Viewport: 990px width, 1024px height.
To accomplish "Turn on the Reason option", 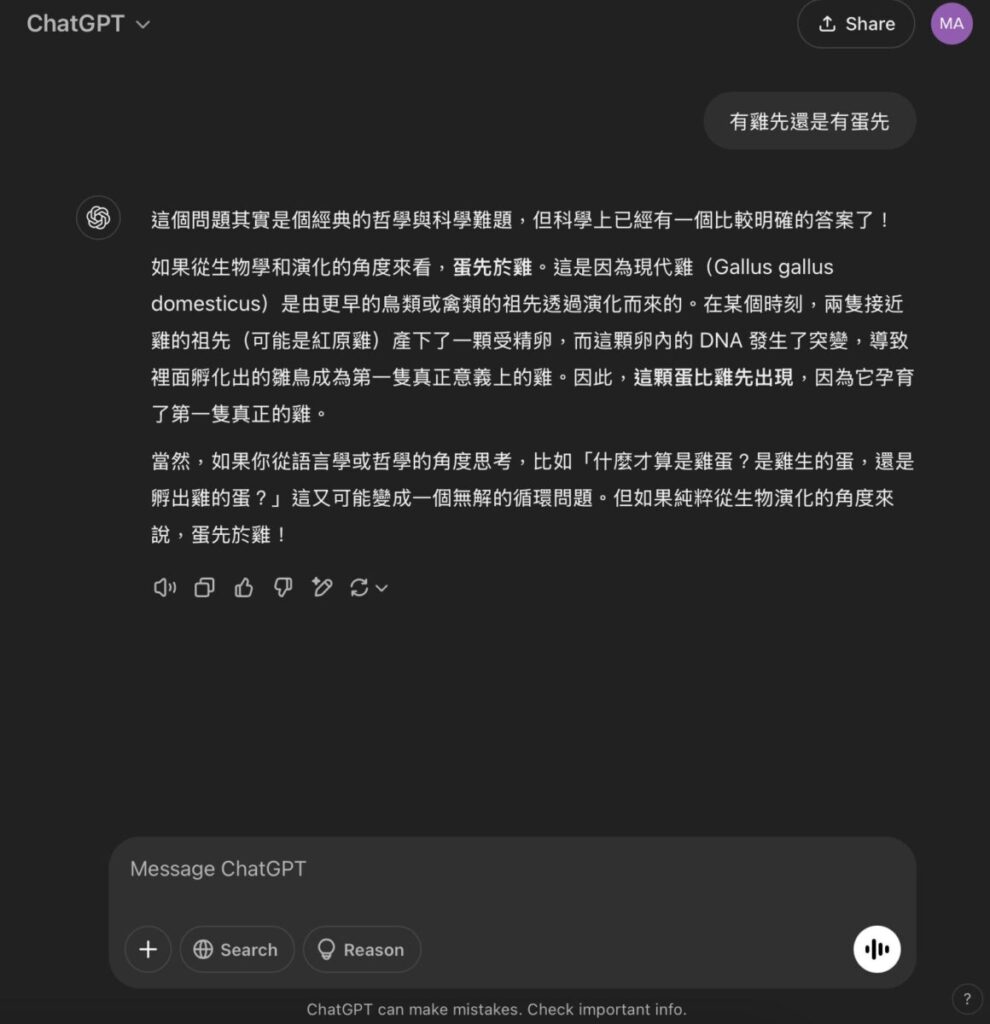I will pos(362,950).
